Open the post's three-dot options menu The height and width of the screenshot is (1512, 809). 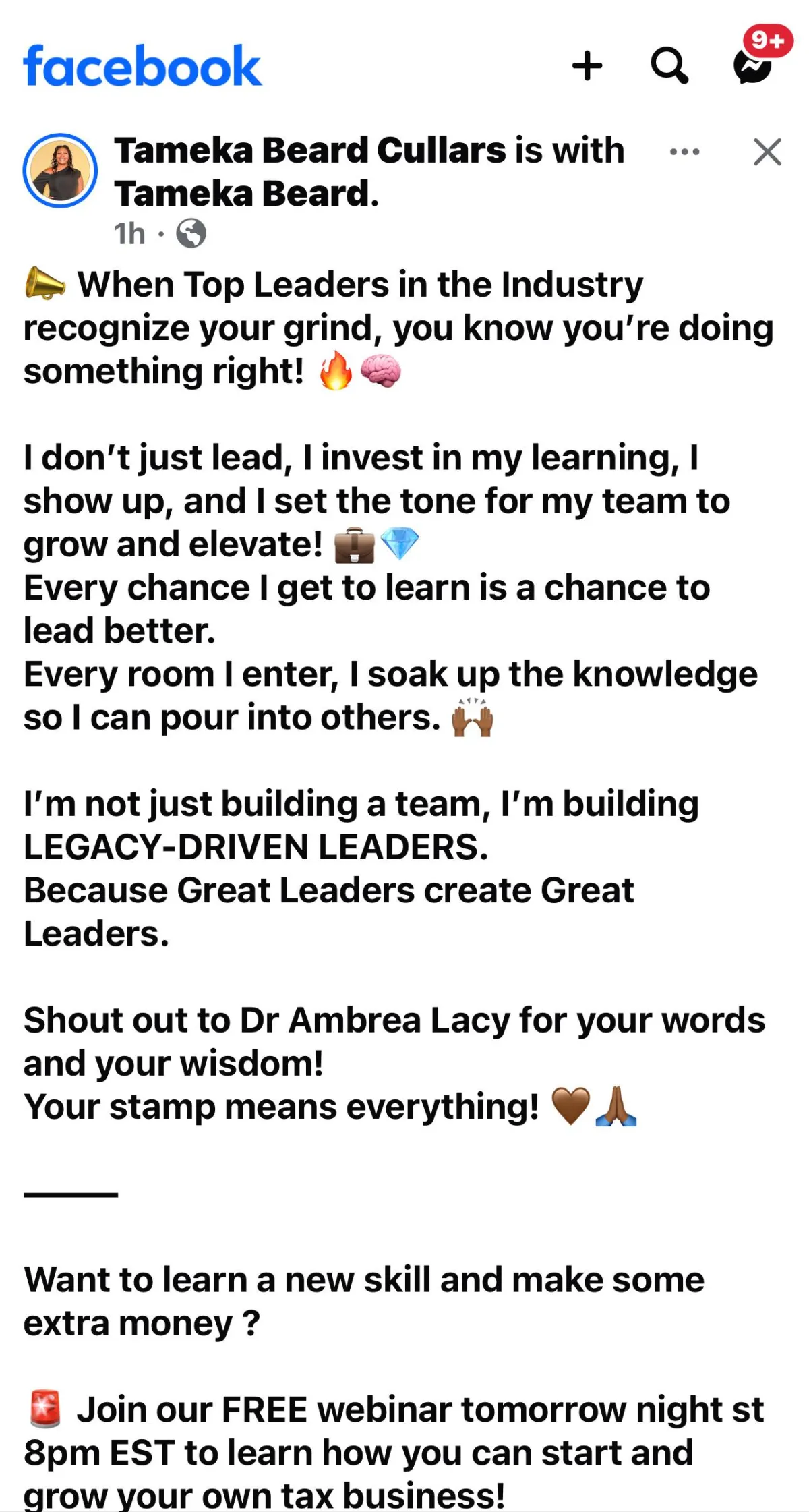tap(684, 152)
